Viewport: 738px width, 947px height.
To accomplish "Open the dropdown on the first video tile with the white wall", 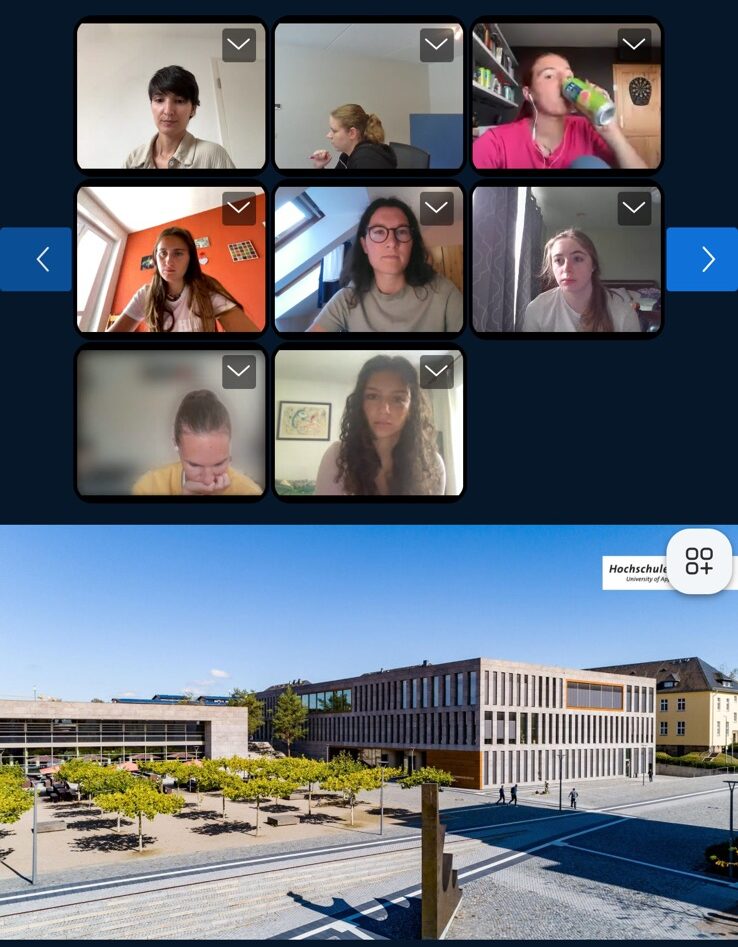I will tap(239, 45).
